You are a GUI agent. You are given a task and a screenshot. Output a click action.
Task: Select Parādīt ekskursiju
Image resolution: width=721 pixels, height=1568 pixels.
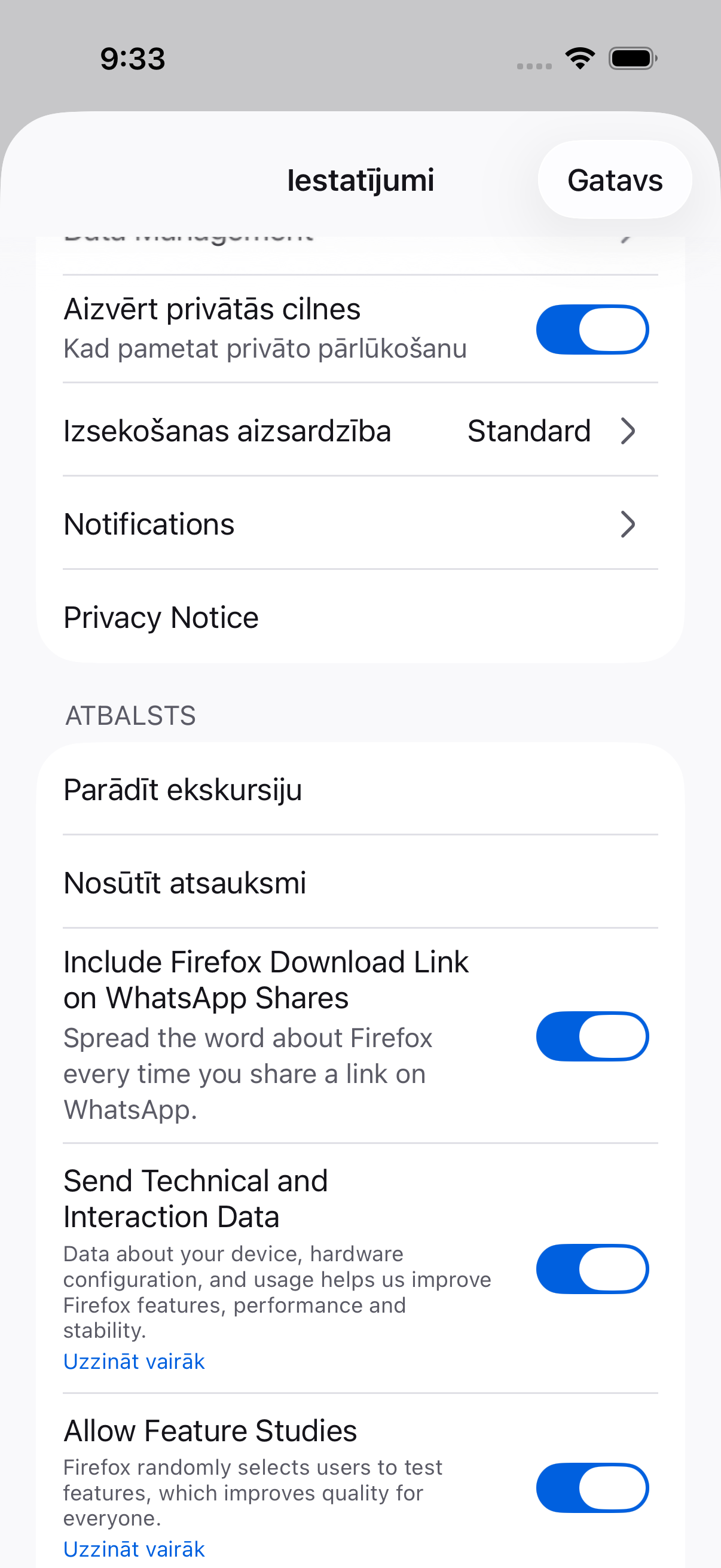[360, 789]
